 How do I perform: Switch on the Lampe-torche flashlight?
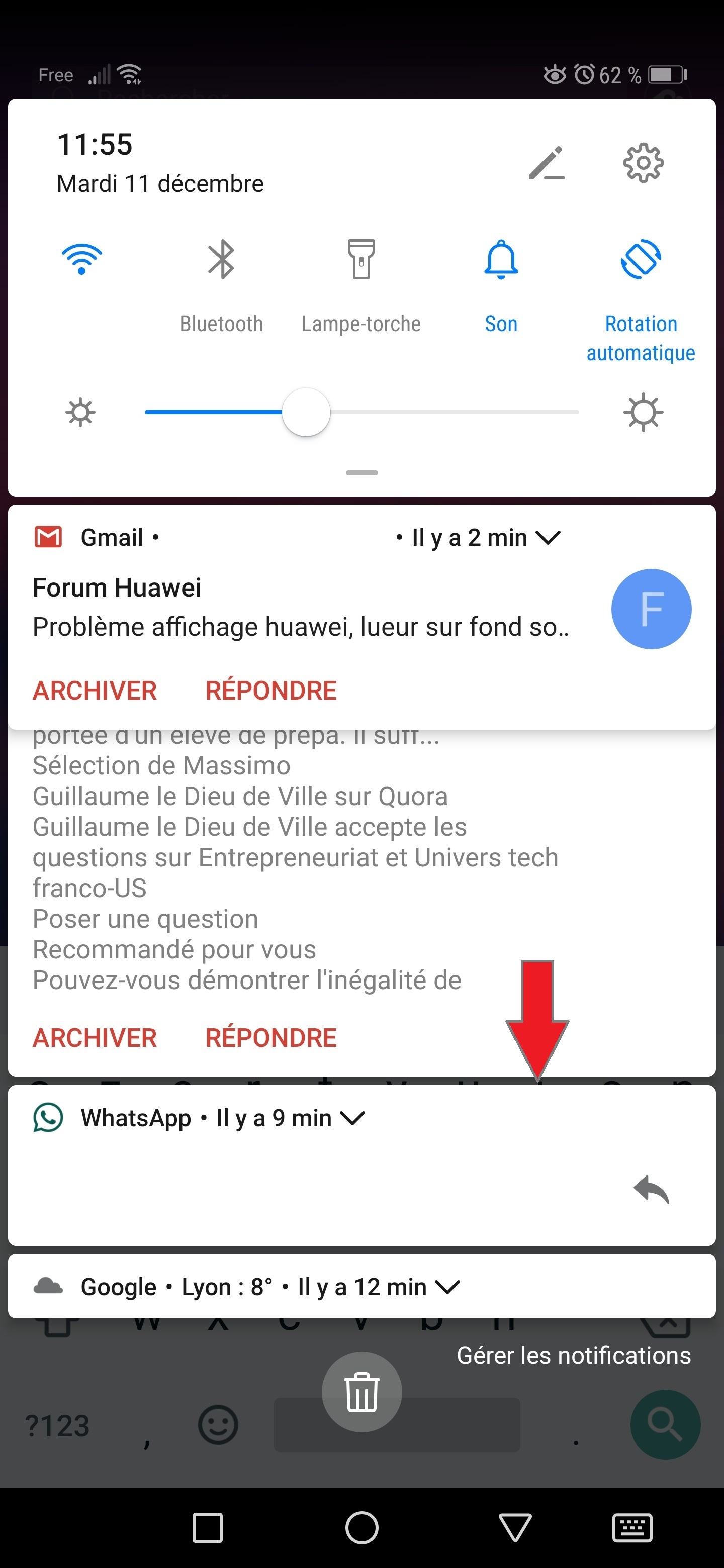pyautogui.click(x=361, y=260)
